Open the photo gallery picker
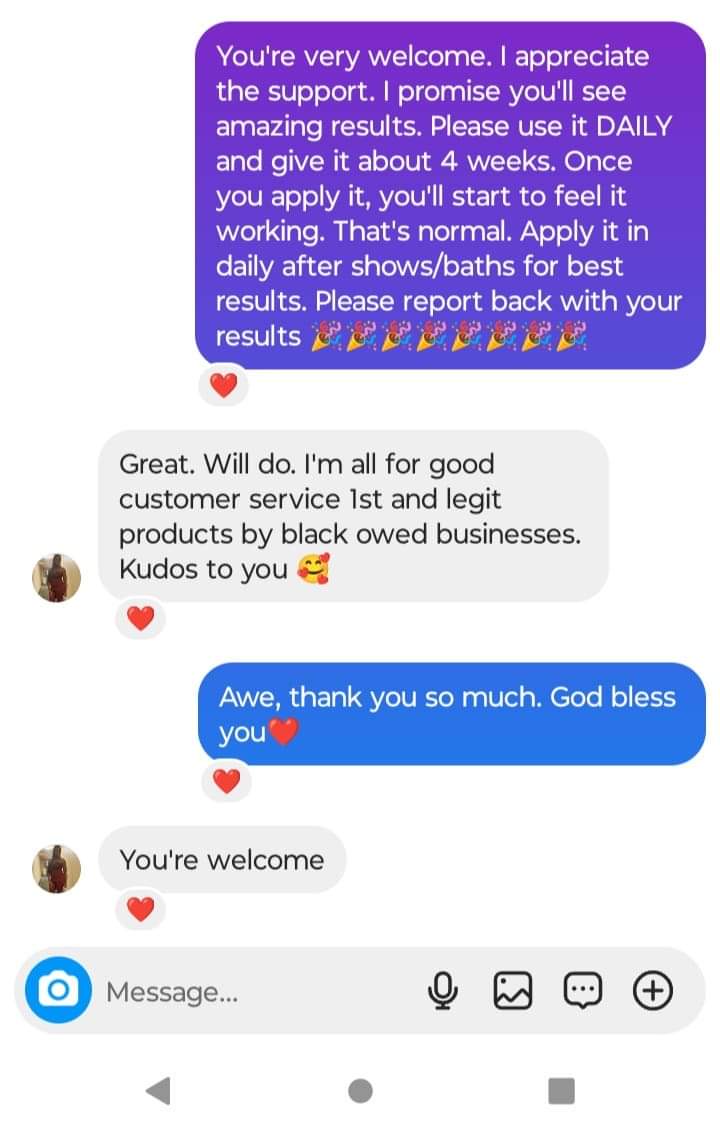Screen dimensions: 720x1132 [513, 991]
